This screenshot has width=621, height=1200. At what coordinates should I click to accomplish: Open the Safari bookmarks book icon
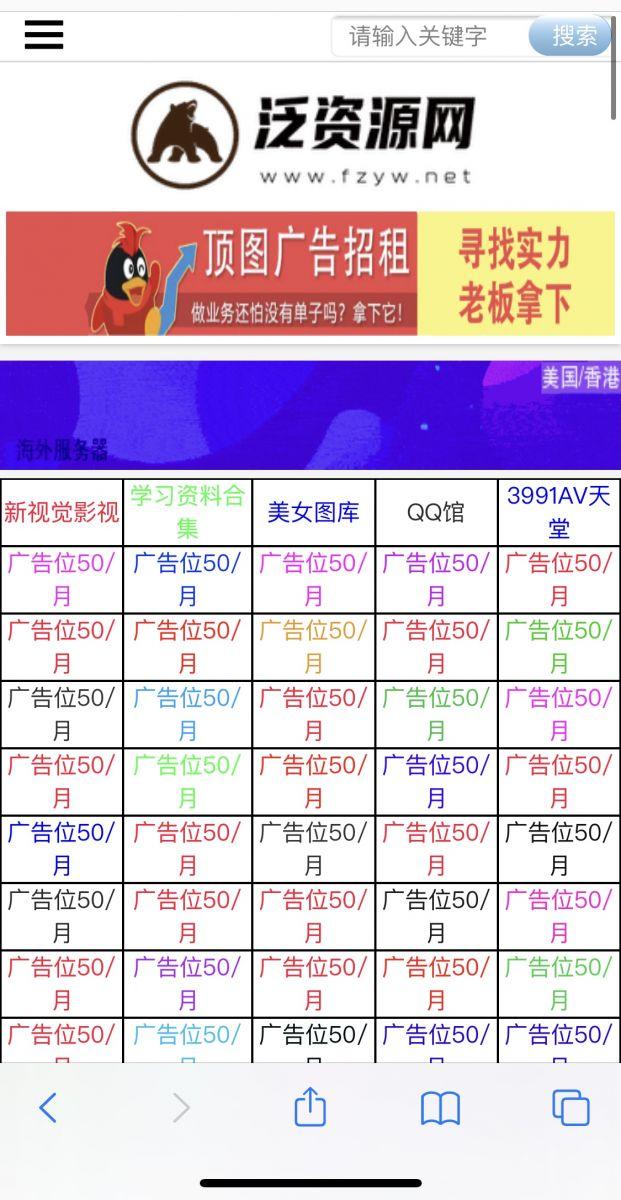pyautogui.click(x=440, y=1108)
